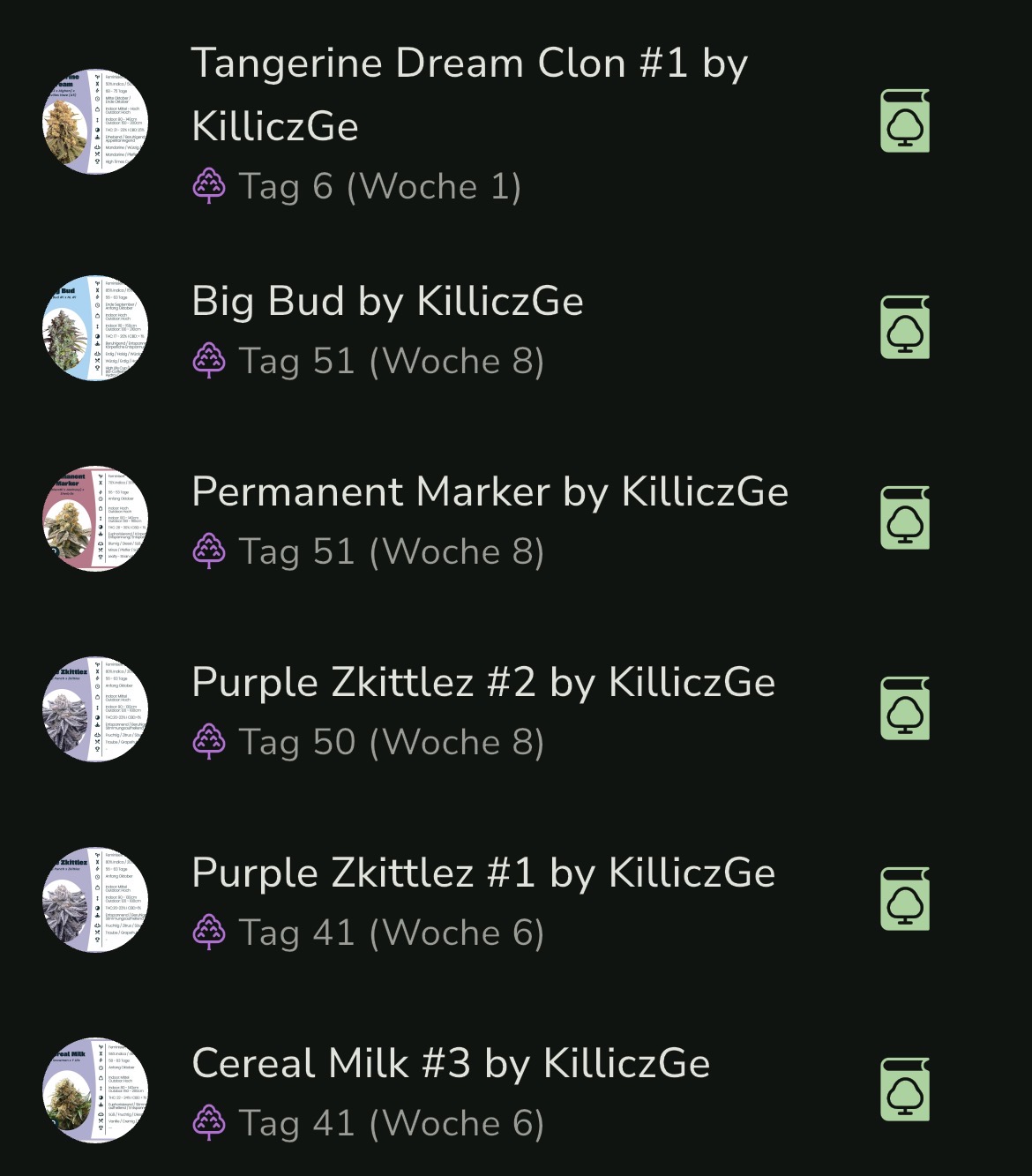The height and width of the screenshot is (1176, 1032).
Task: Open Permanent Marker by KilliczGe entry
Action: click(x=490, y=492)
